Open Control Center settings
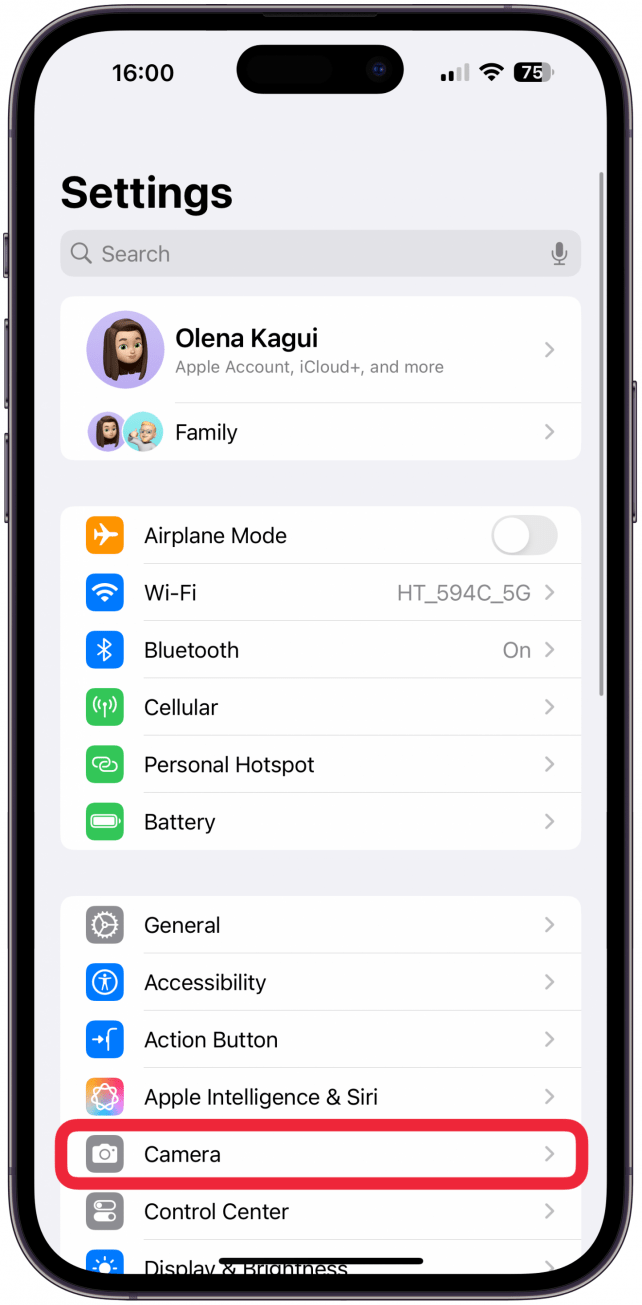Viewport: 642px width, 1305px height. 320,1211
